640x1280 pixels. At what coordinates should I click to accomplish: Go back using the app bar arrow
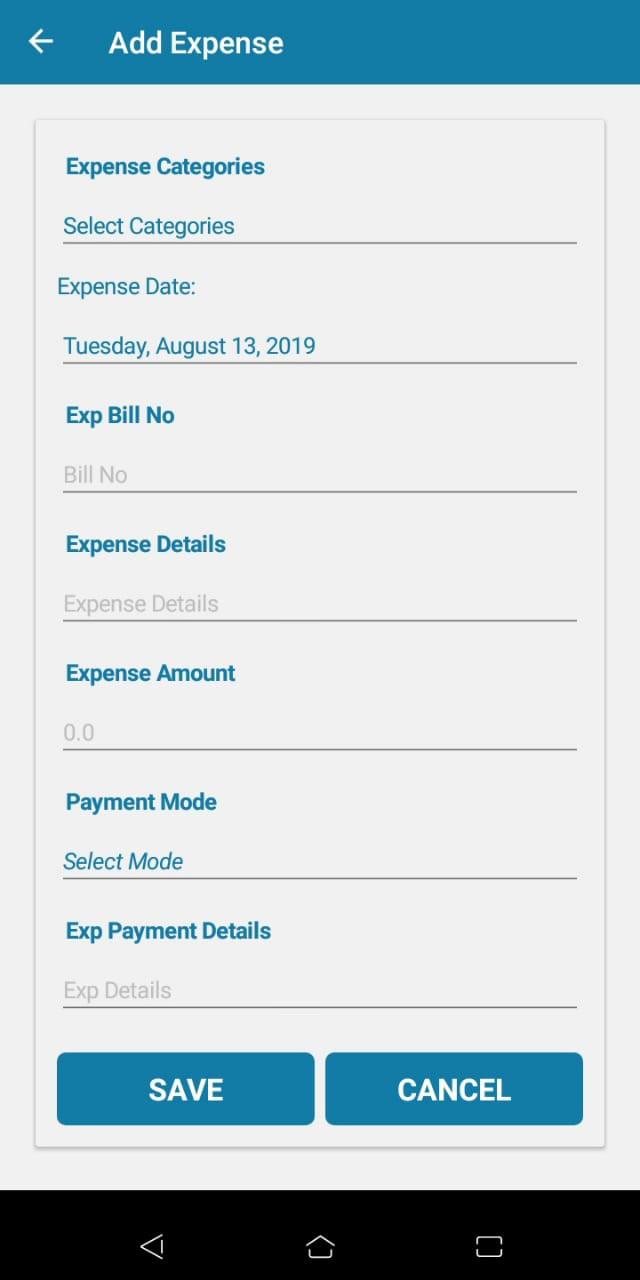point(41,42)
